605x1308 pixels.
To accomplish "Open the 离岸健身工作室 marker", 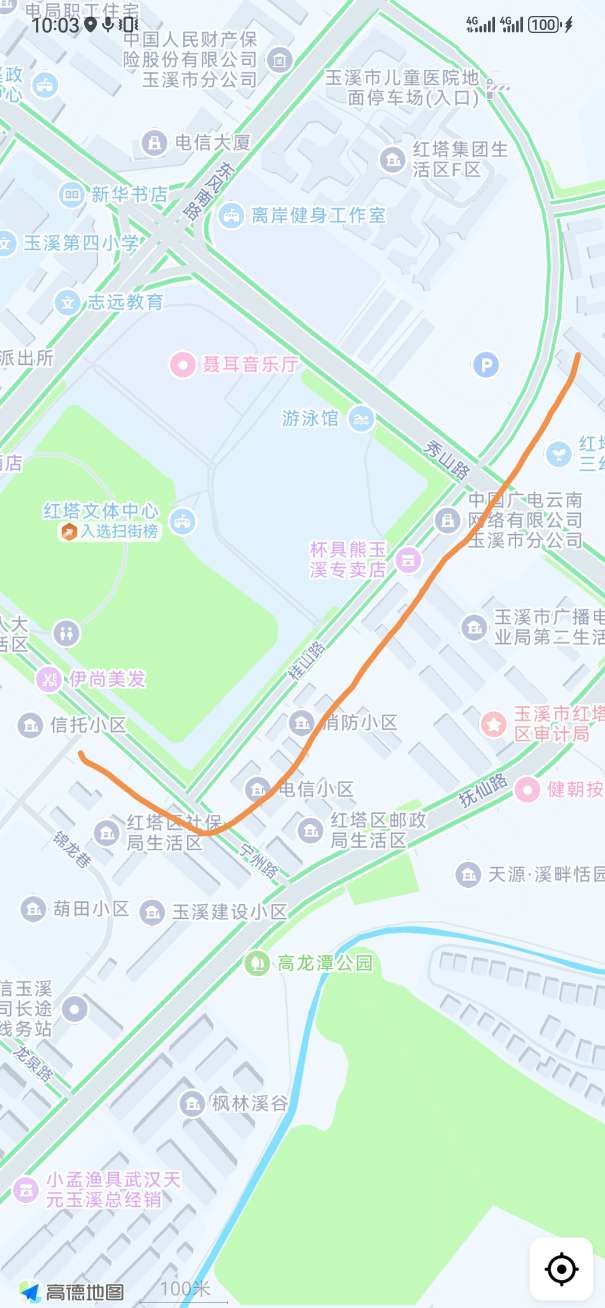I will pyautogui.click(x=231, y=215).
